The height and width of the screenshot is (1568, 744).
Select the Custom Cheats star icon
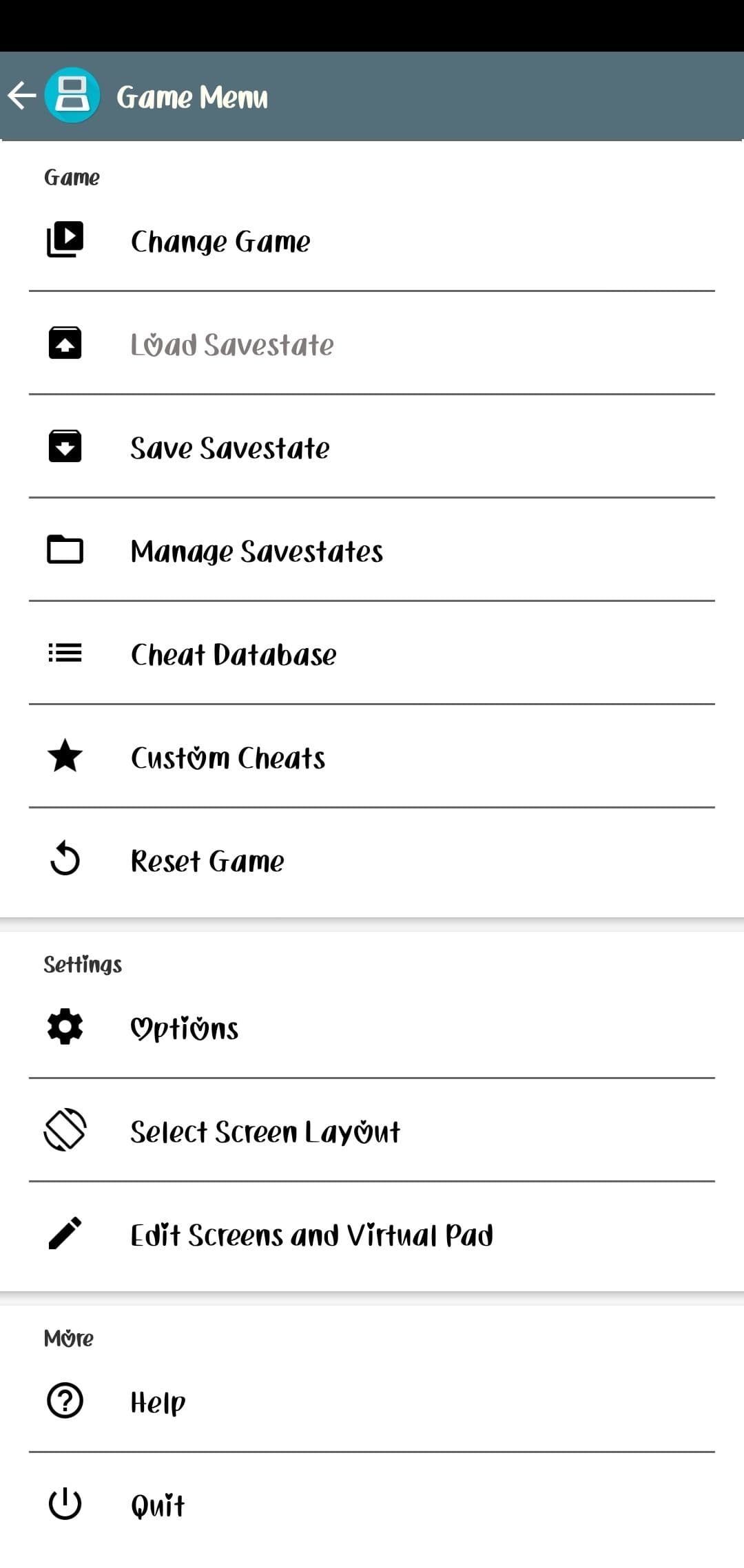click(64, 755)
